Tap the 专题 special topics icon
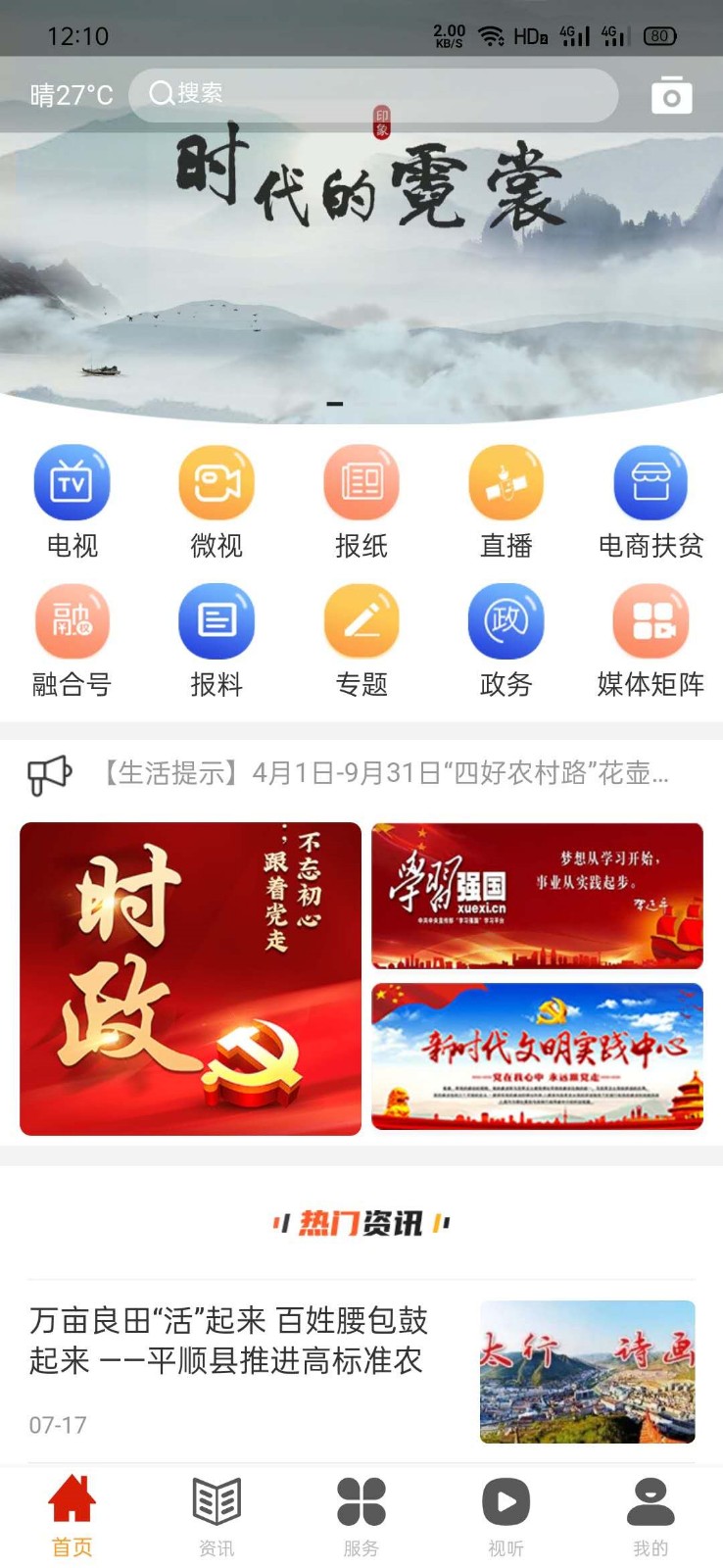Screen dimensions: 723x1568 pos(361,621)
